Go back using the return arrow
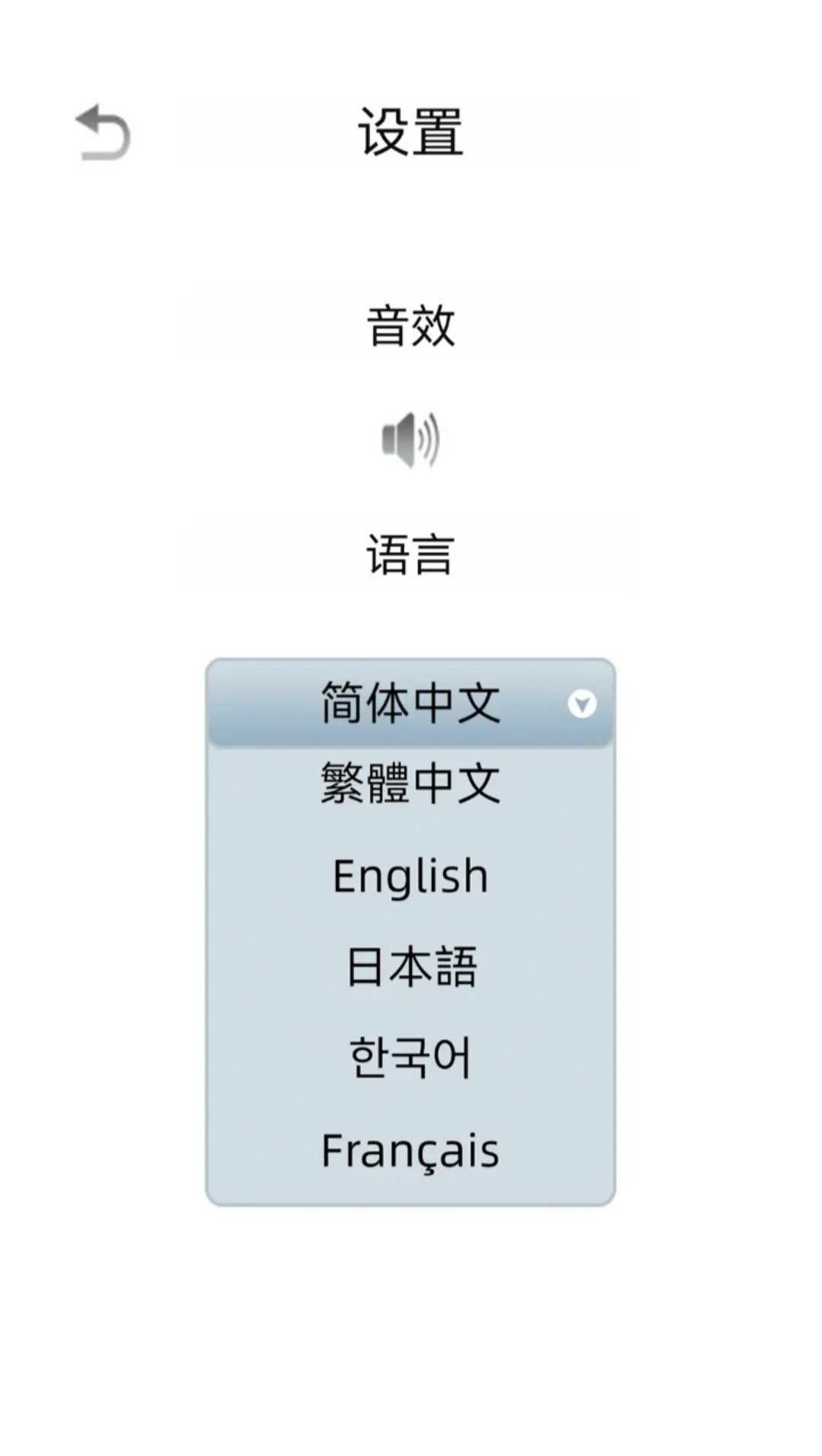The height and width of the screenshot is (1456, 822). [x=104, y=133]
